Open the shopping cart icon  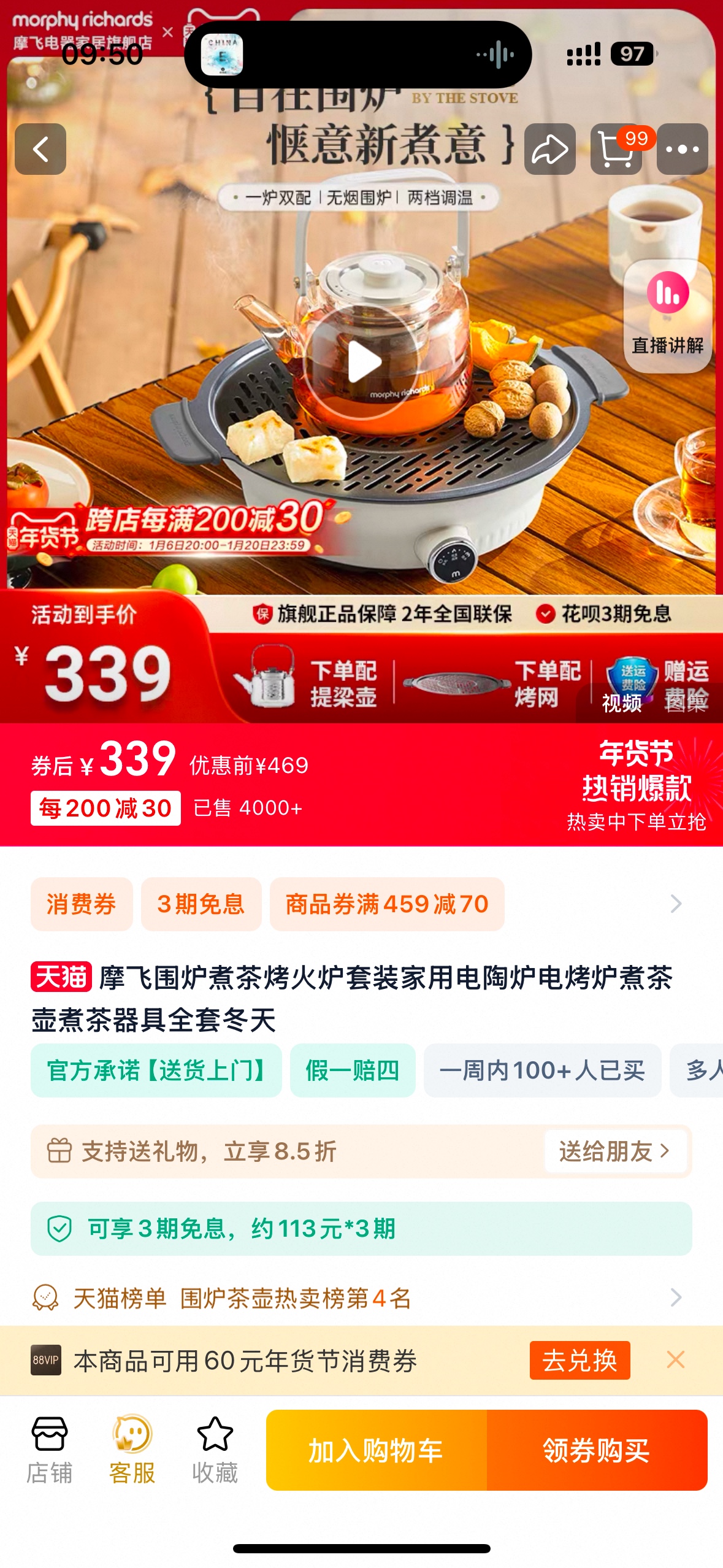(x=616, y=149)
